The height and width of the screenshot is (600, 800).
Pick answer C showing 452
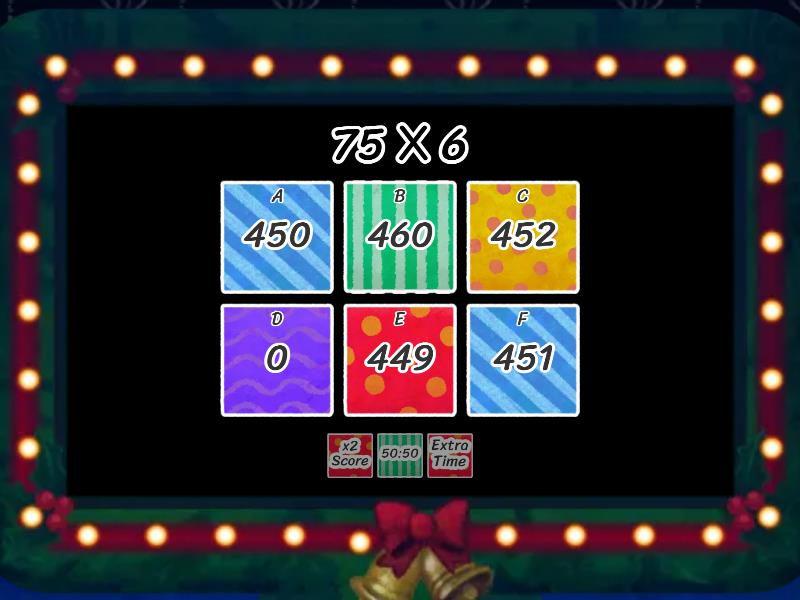523,237
